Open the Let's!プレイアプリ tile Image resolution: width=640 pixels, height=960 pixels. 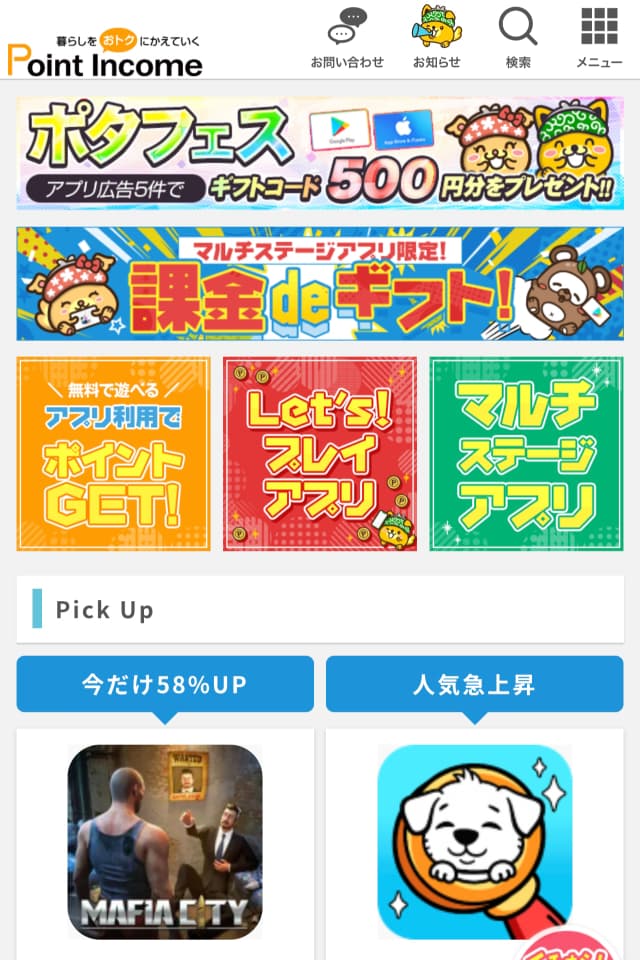point(320,454)
